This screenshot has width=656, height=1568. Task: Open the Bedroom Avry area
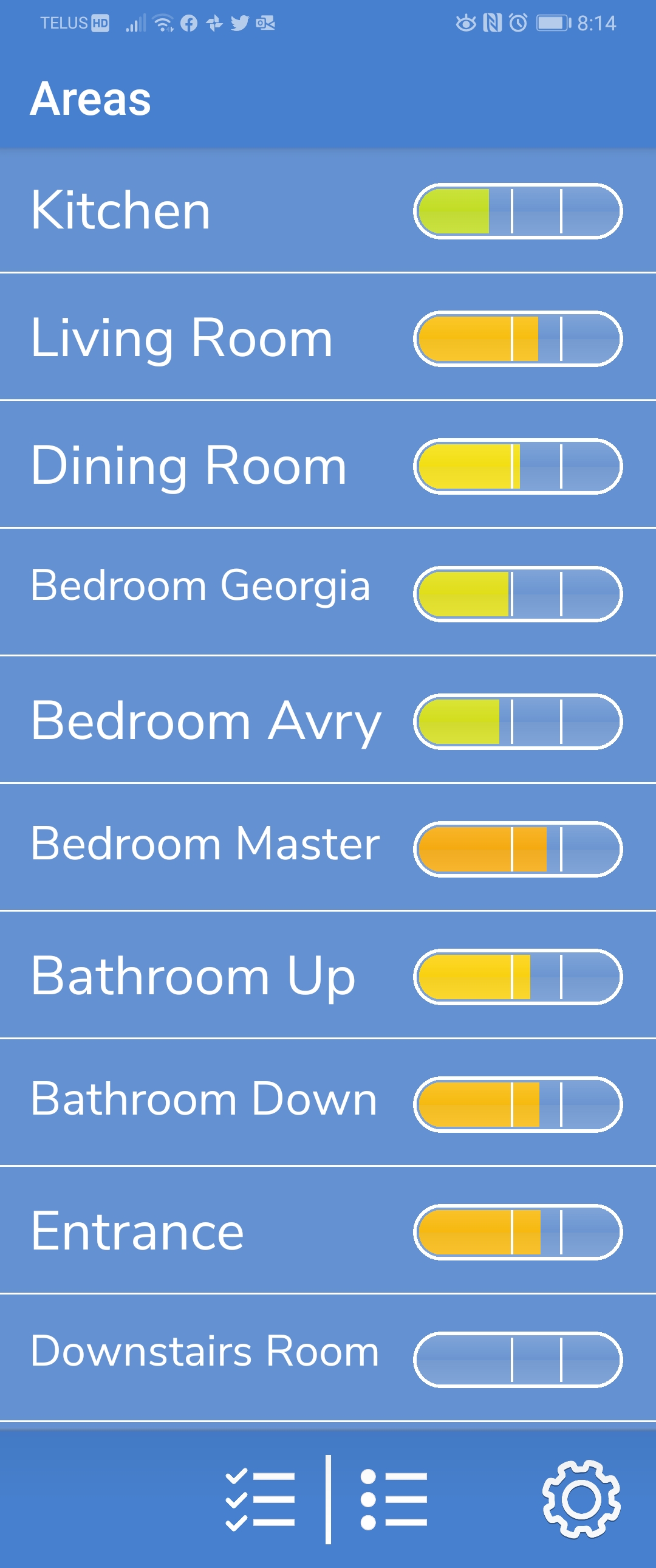(x=206, y=721)
